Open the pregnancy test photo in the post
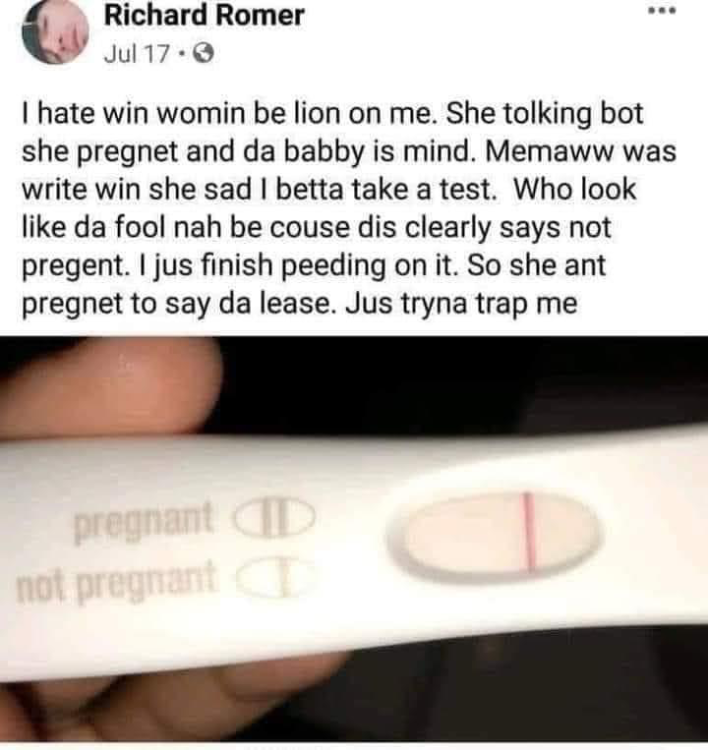The image size is (708, 750). tap(354, 540)
